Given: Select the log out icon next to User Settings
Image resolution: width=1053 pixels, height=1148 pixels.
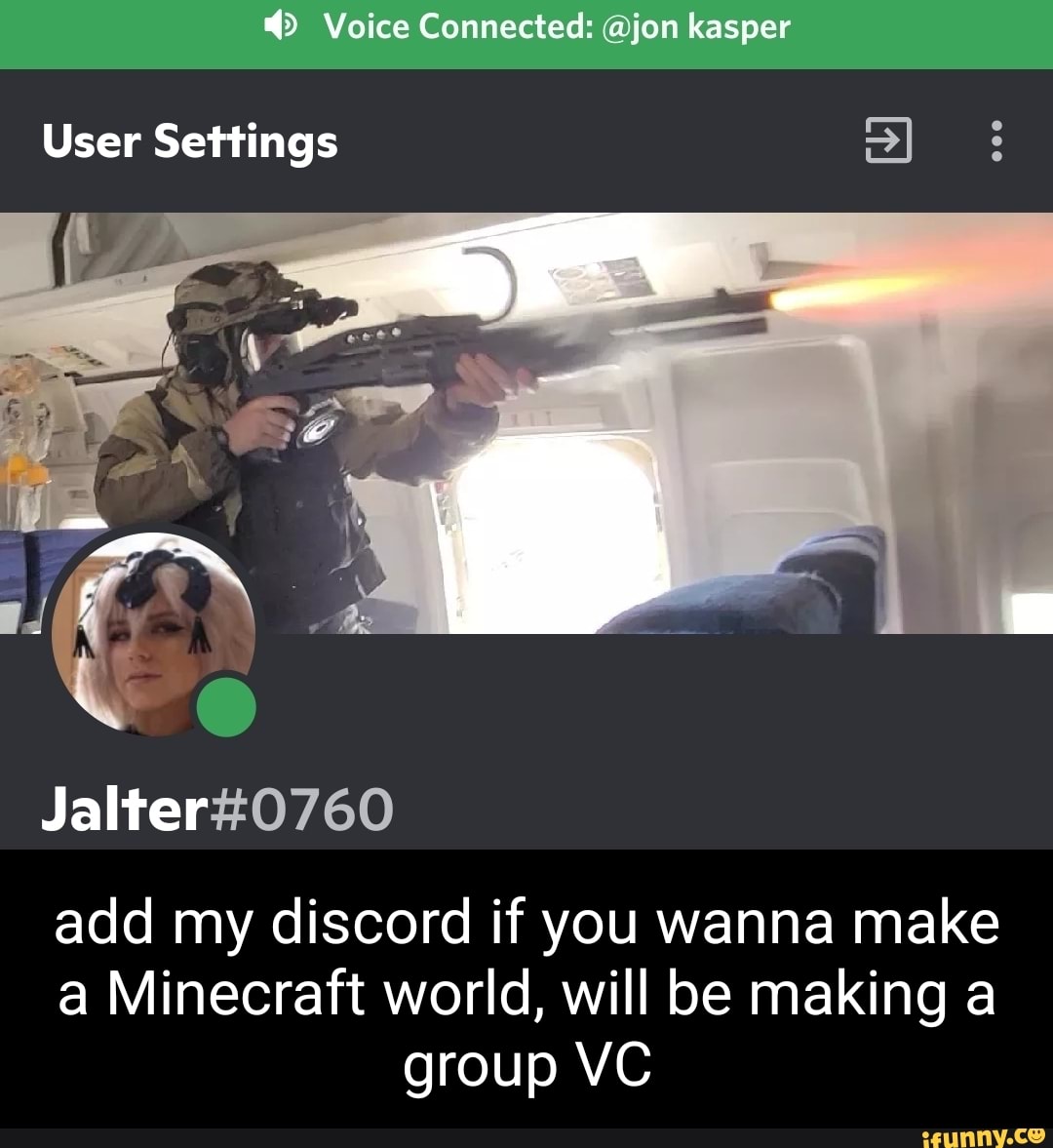Looking at the screenshot, I should coord(888,141).
